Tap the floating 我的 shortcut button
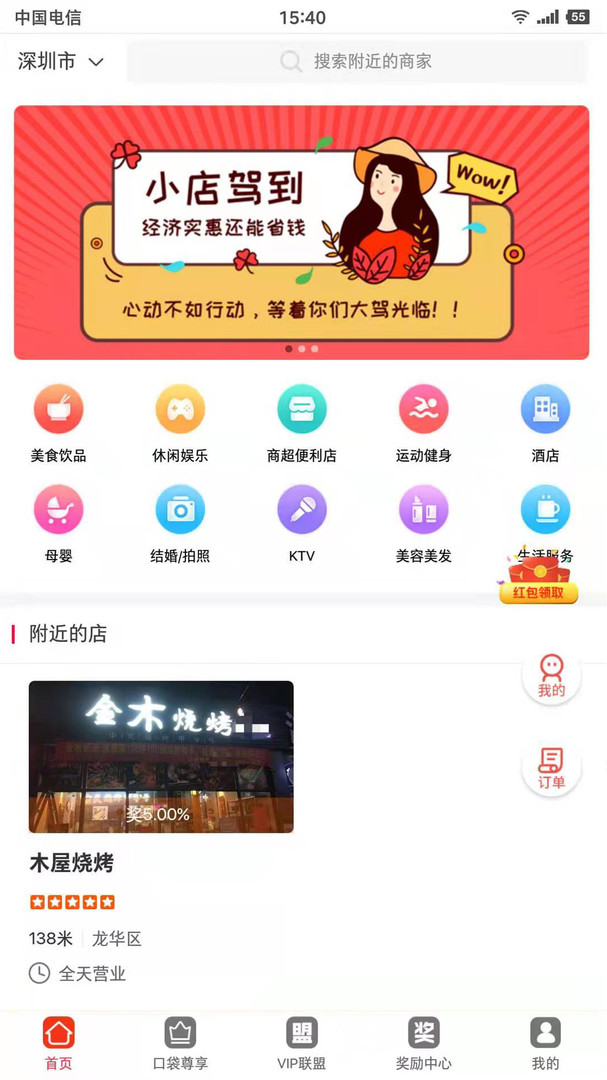This screenshot has height=1080, width=607. [x=551, y=676]
